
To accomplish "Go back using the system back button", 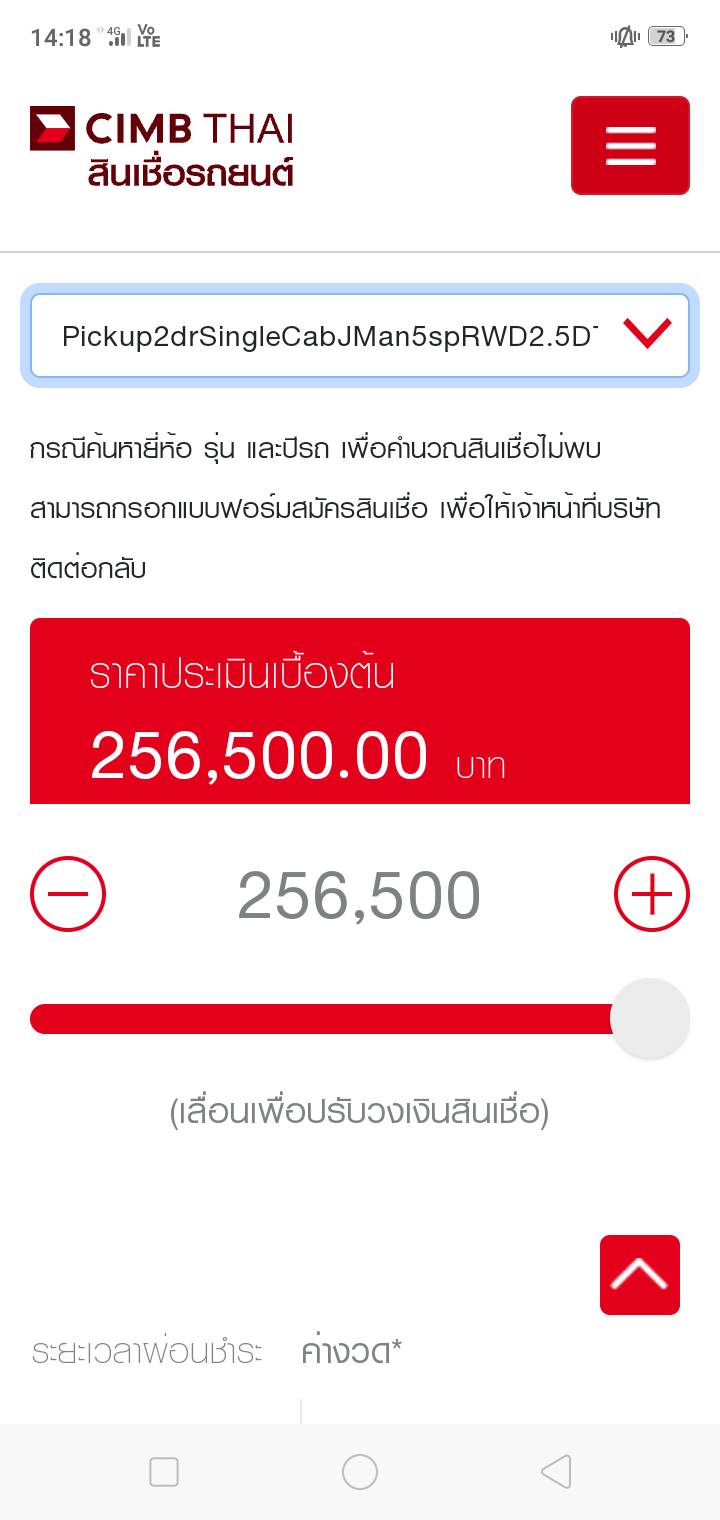I will (556, 1472).
